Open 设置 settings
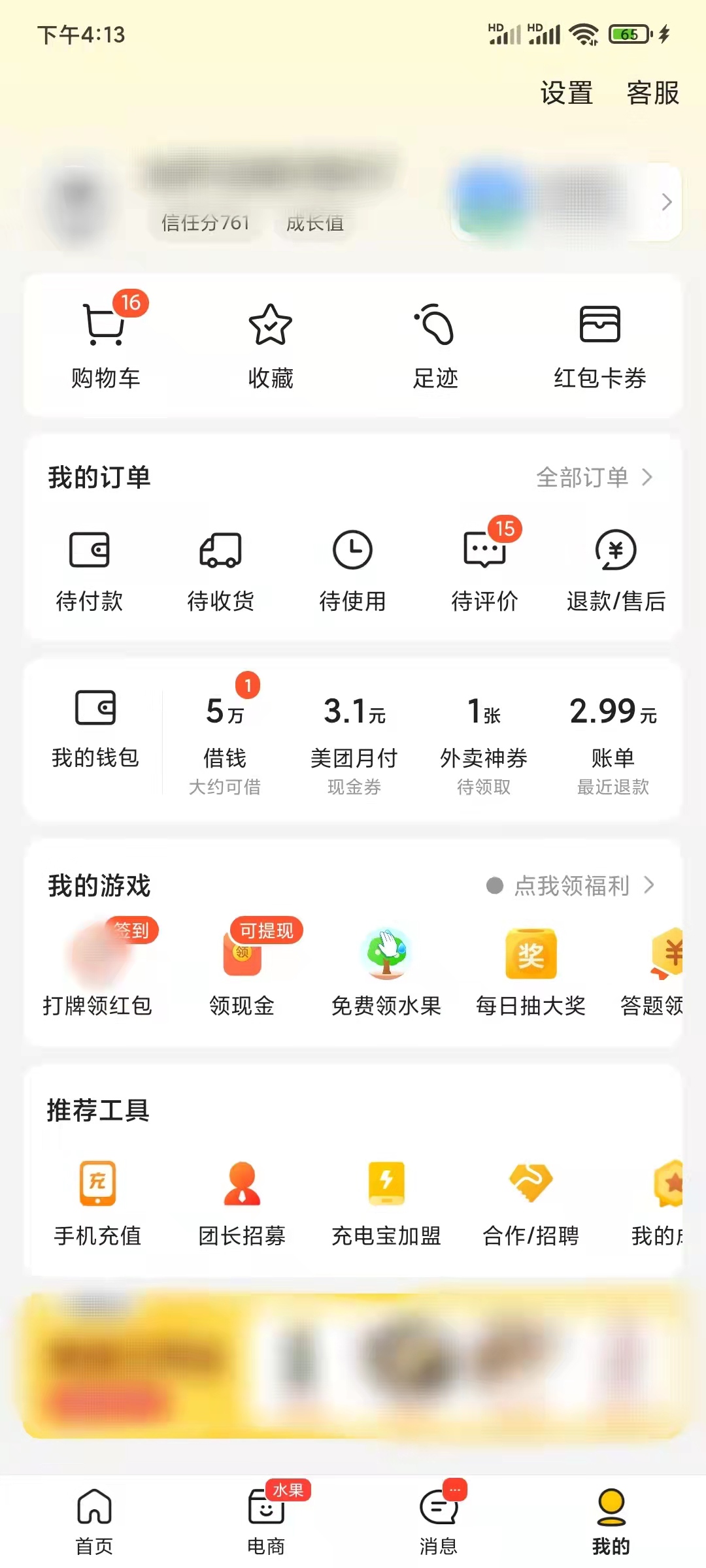The image size is (706, 1568). coord(566,93)
